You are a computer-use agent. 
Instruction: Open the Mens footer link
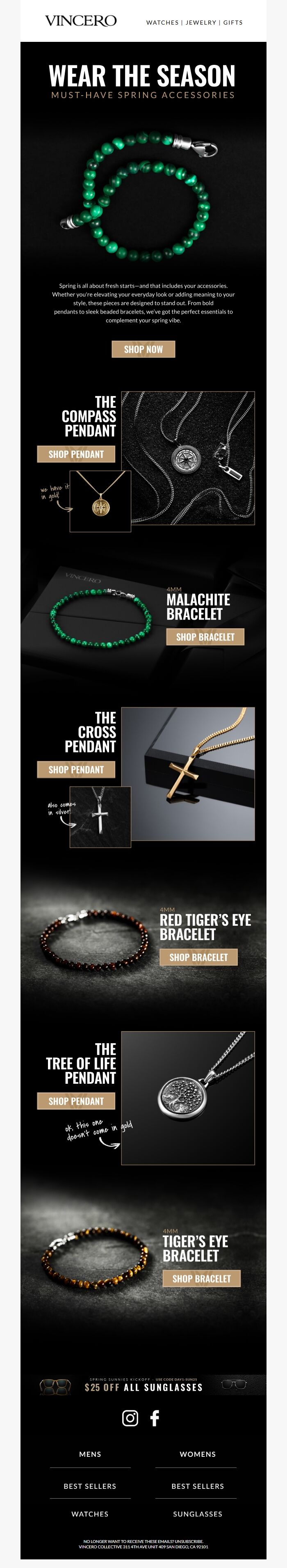tap(90, 1454)
